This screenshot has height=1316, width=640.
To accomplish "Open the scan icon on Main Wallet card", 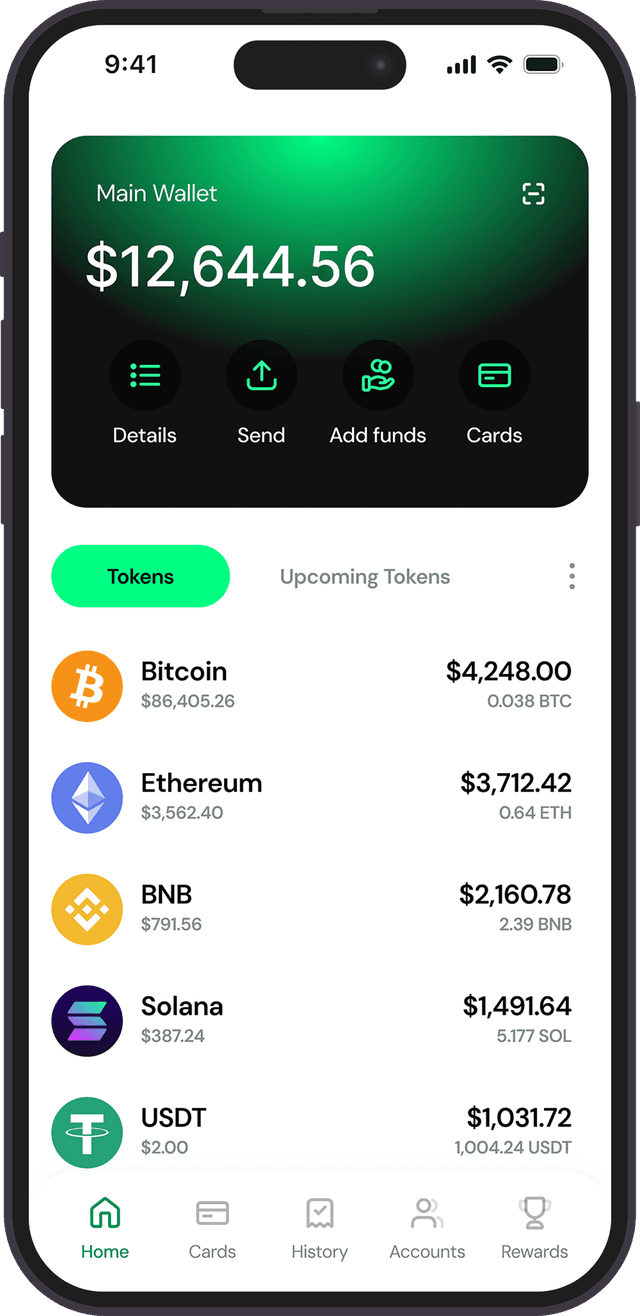I will [x=534, y=194].
